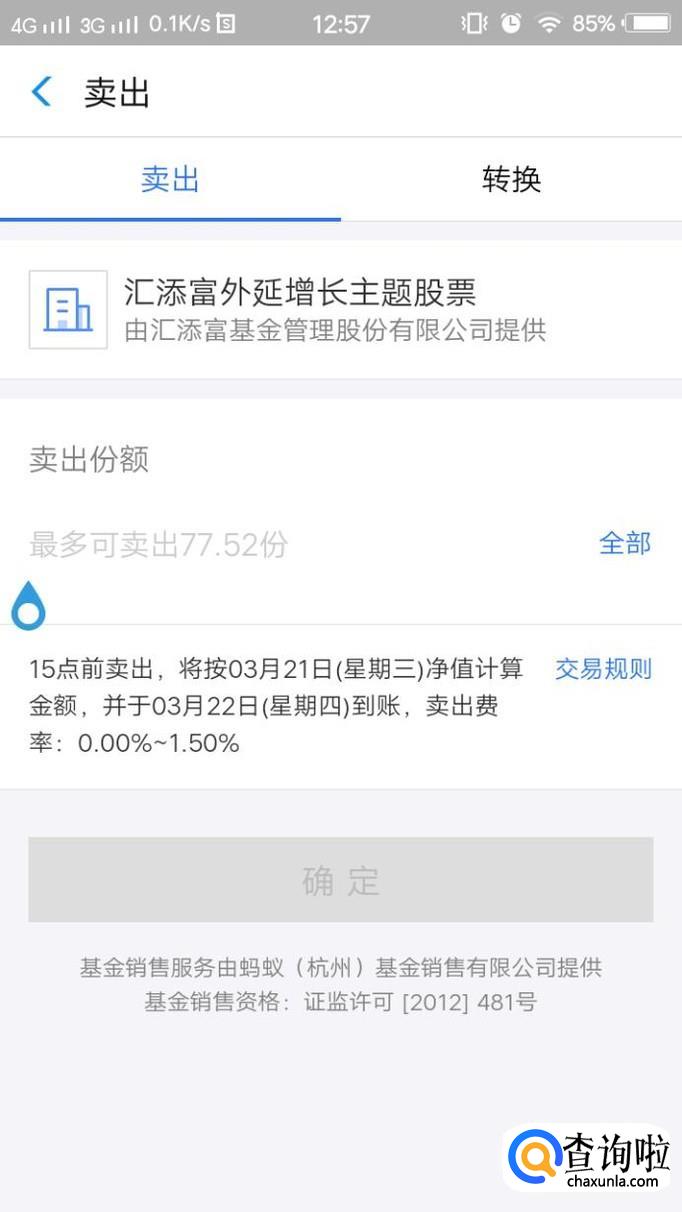Go back using the top-left arrow

(41, 93)
